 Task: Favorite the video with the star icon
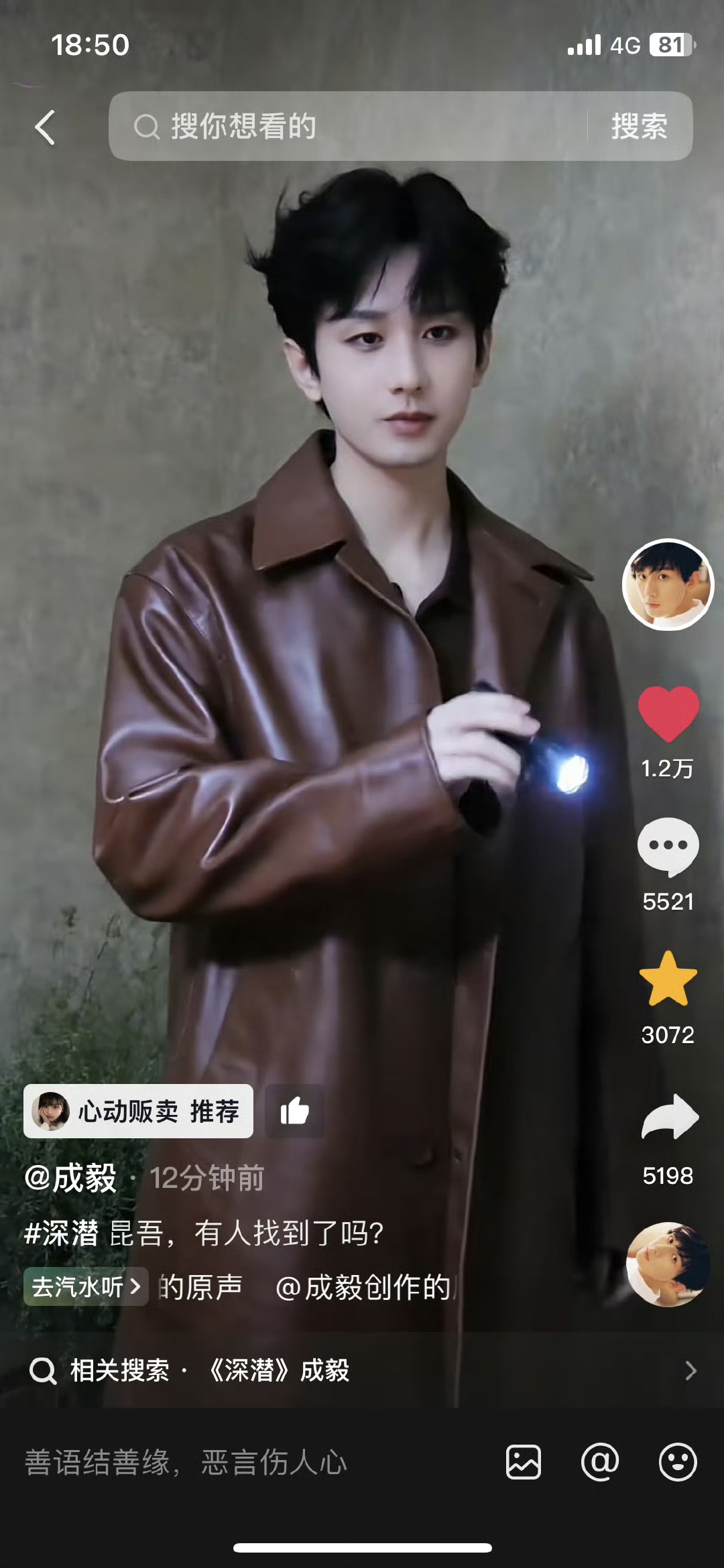(668, 978)
